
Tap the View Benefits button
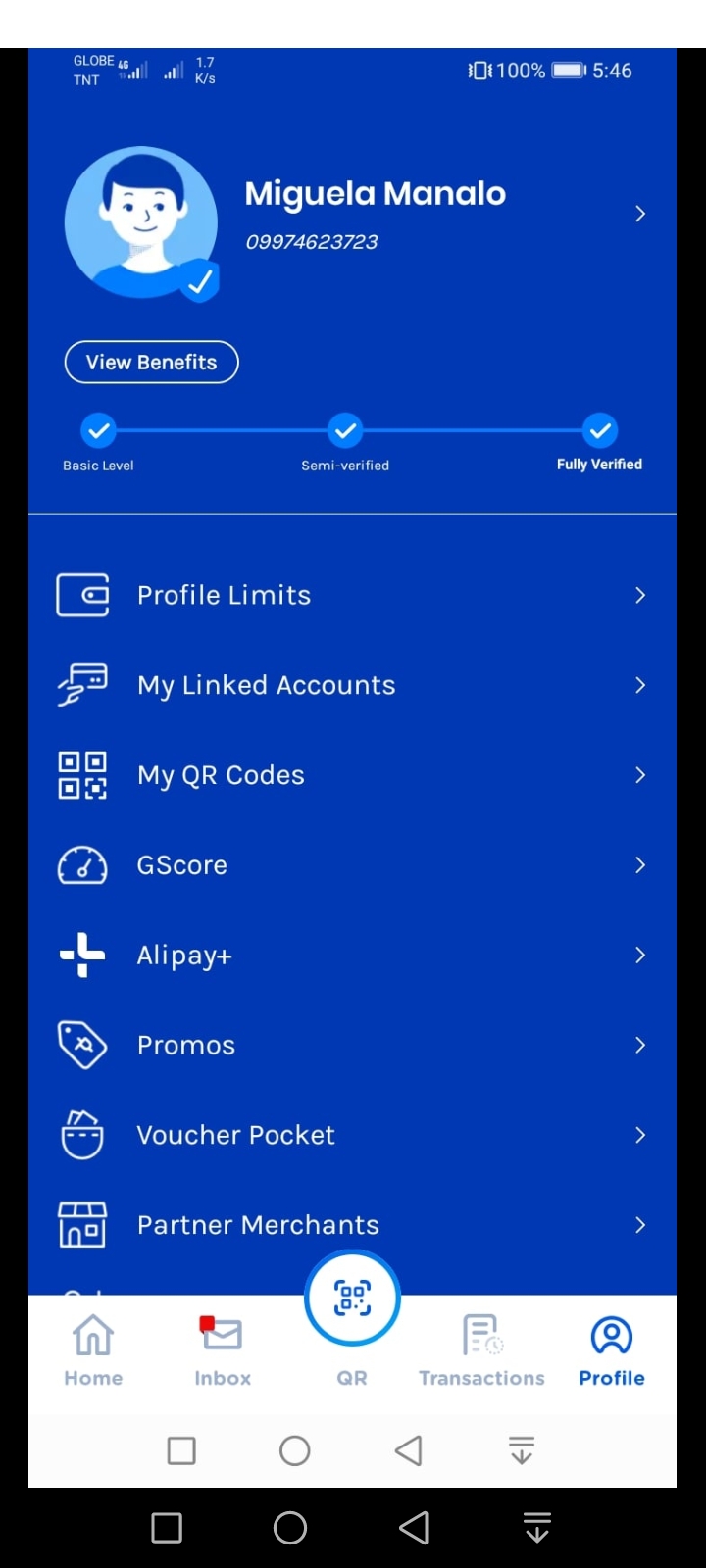tap(152, 363)
